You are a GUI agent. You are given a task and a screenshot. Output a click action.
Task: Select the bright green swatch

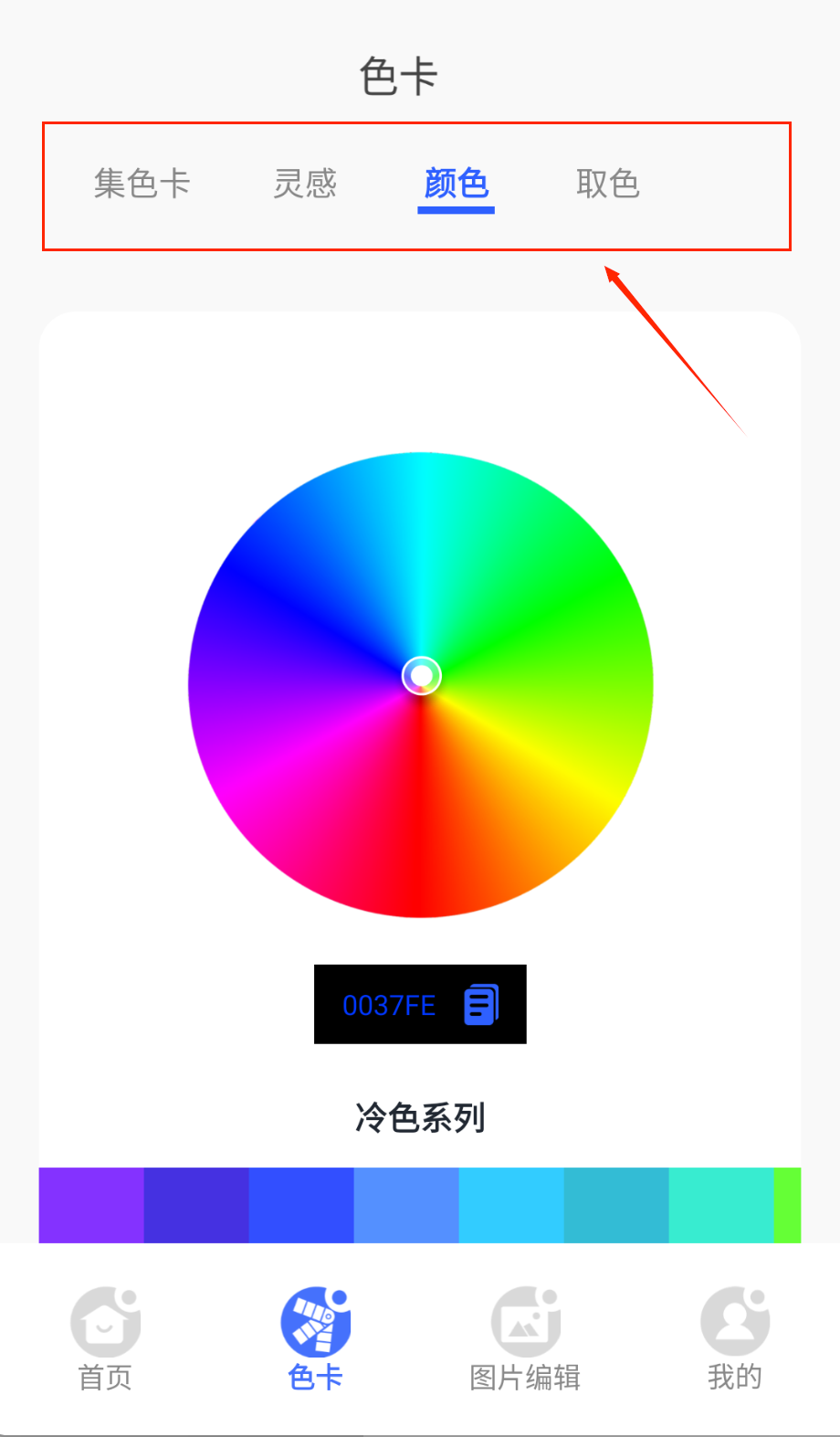pos(788,1205)
